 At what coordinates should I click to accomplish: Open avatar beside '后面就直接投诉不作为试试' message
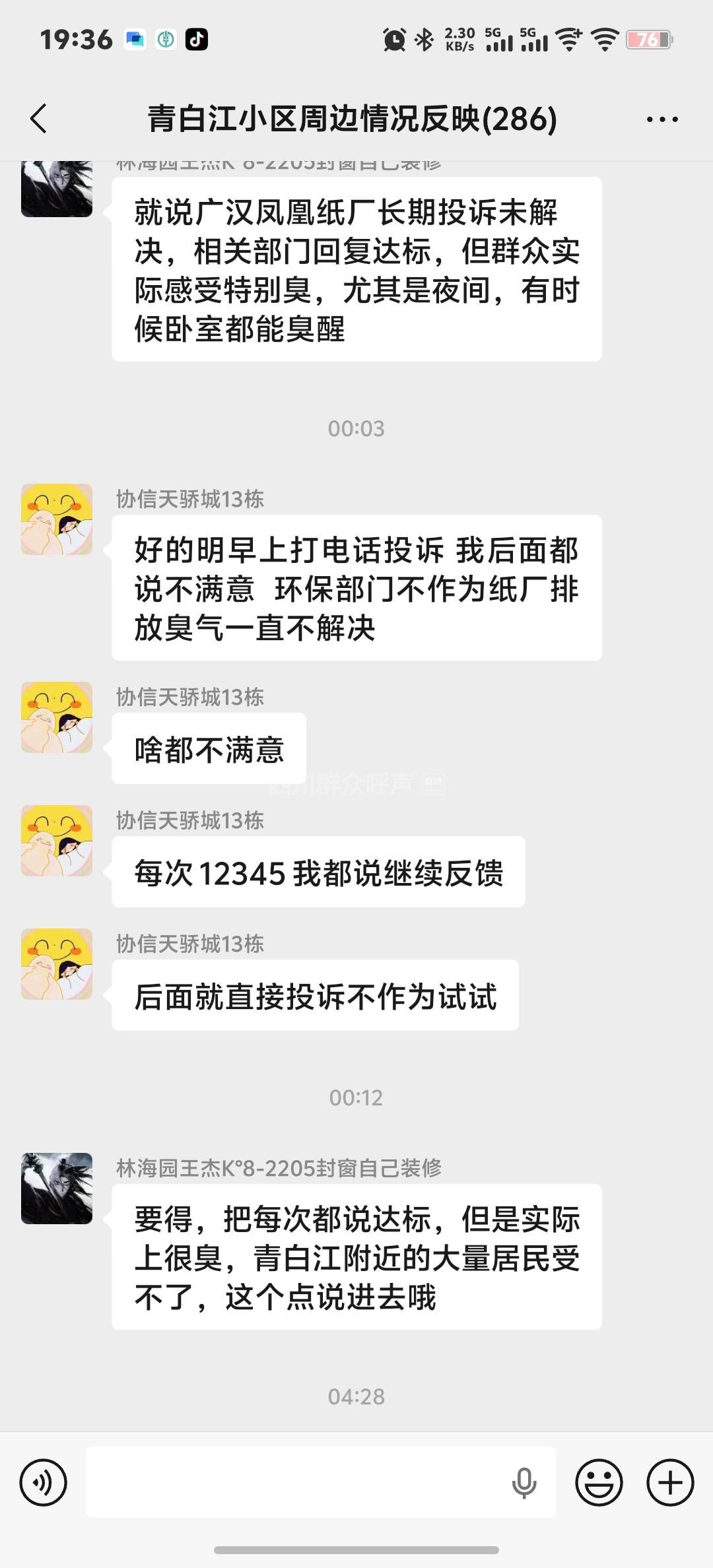click(x=57, y=964)
